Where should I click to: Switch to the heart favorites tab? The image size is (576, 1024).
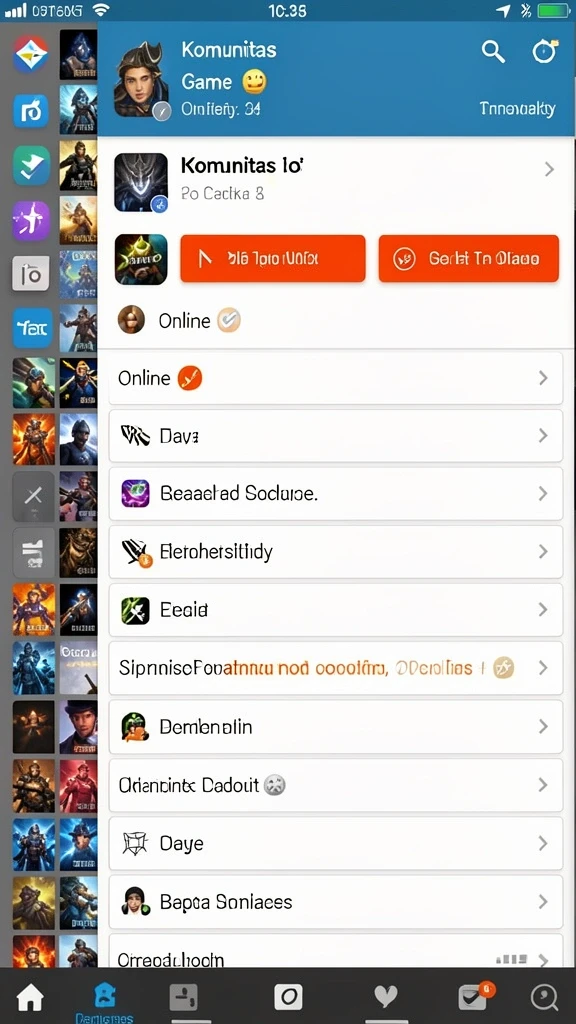386,997
